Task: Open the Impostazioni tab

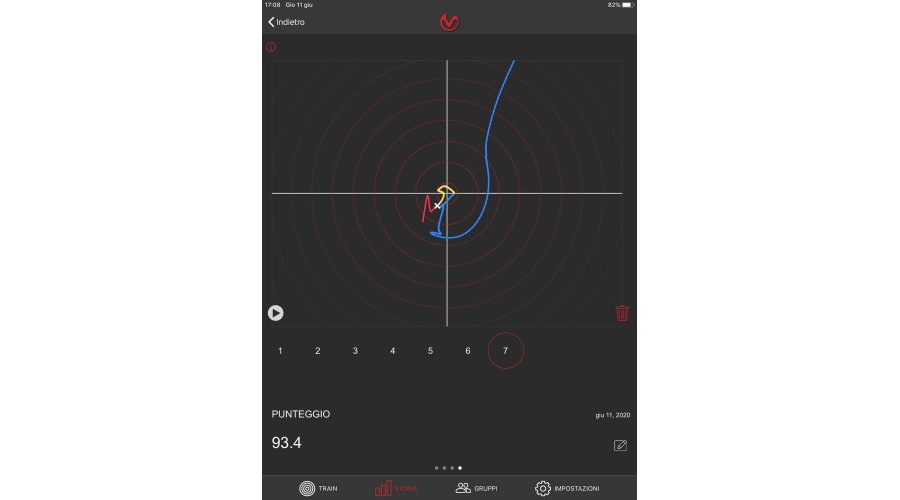Action: (567, 488)
